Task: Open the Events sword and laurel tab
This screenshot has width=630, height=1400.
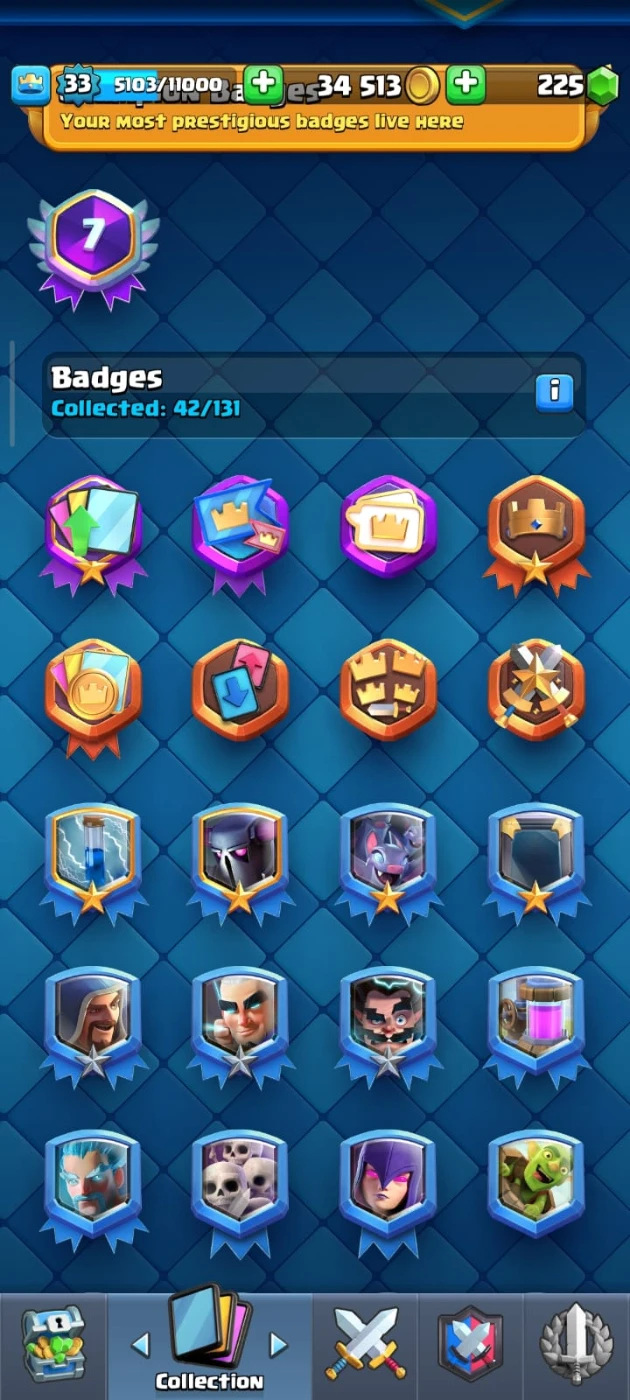Action: click(x=577, y=1345)
